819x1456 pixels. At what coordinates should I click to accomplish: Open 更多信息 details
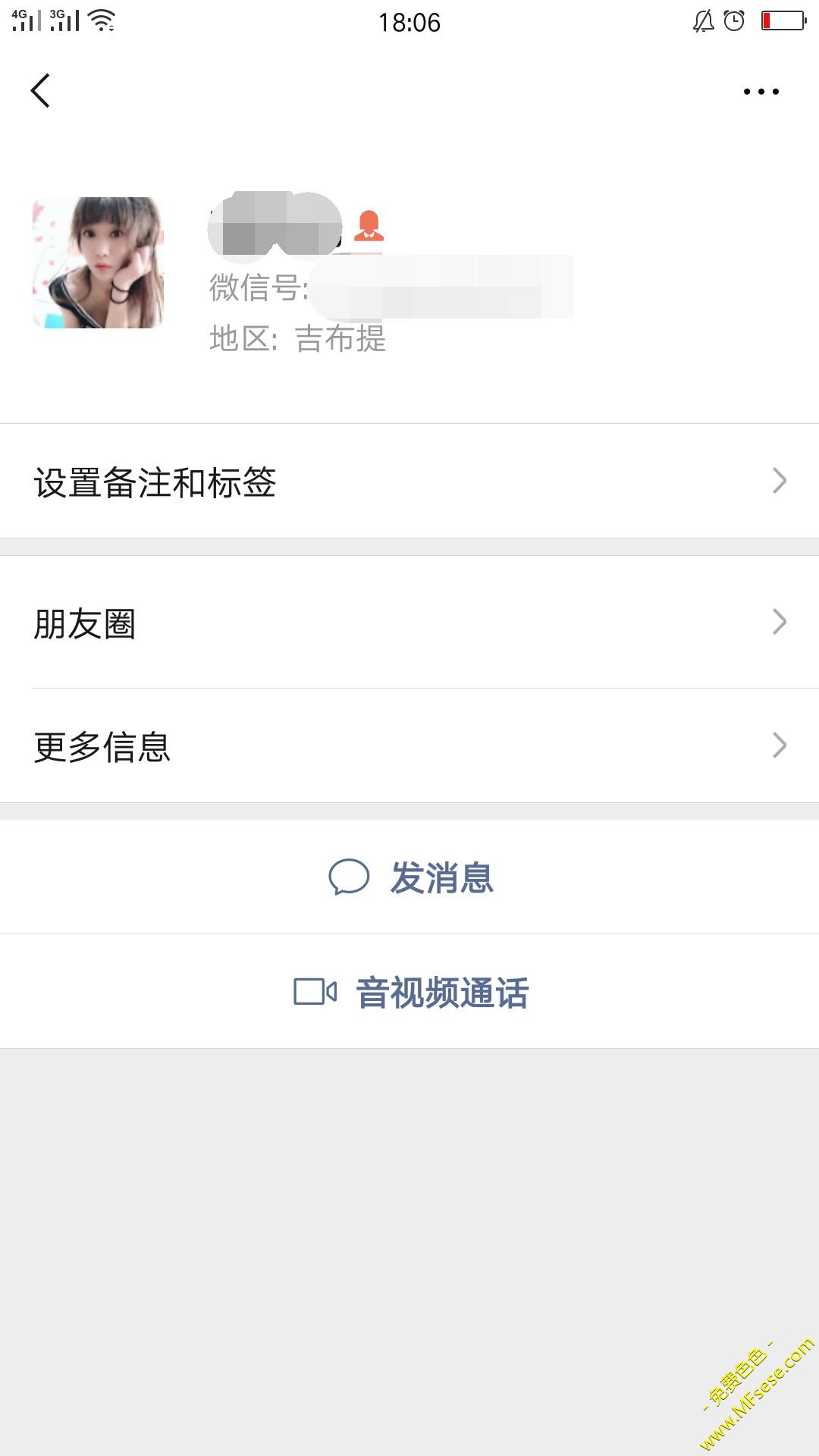409,746
